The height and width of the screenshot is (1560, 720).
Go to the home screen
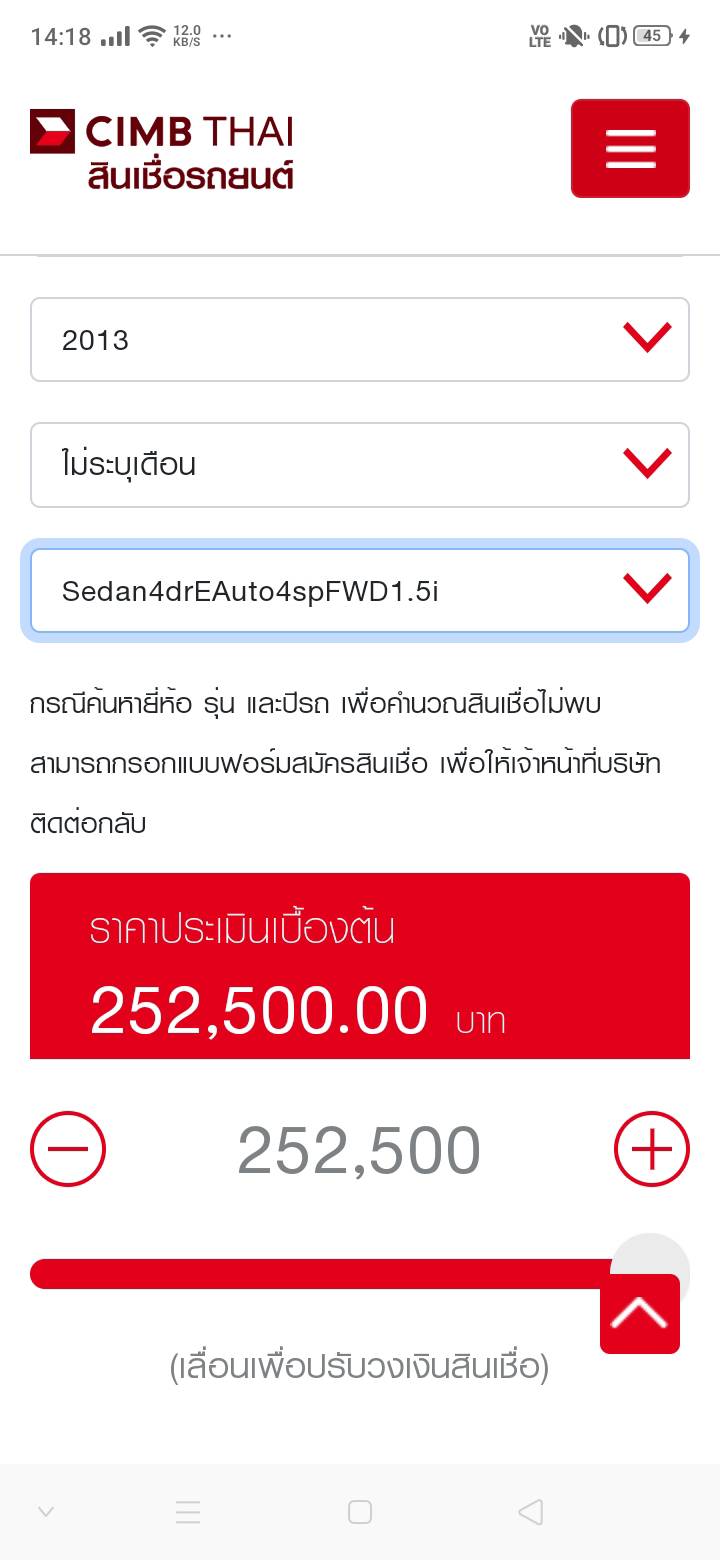(360, 1512)
